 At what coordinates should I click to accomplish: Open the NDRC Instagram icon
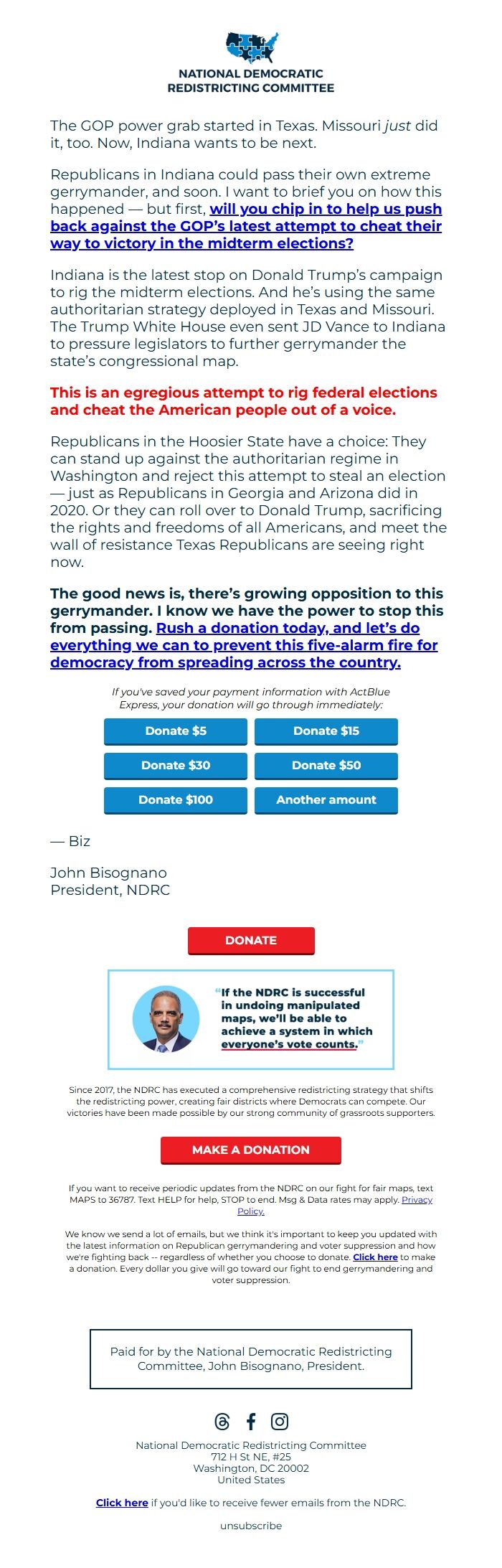280,1422
